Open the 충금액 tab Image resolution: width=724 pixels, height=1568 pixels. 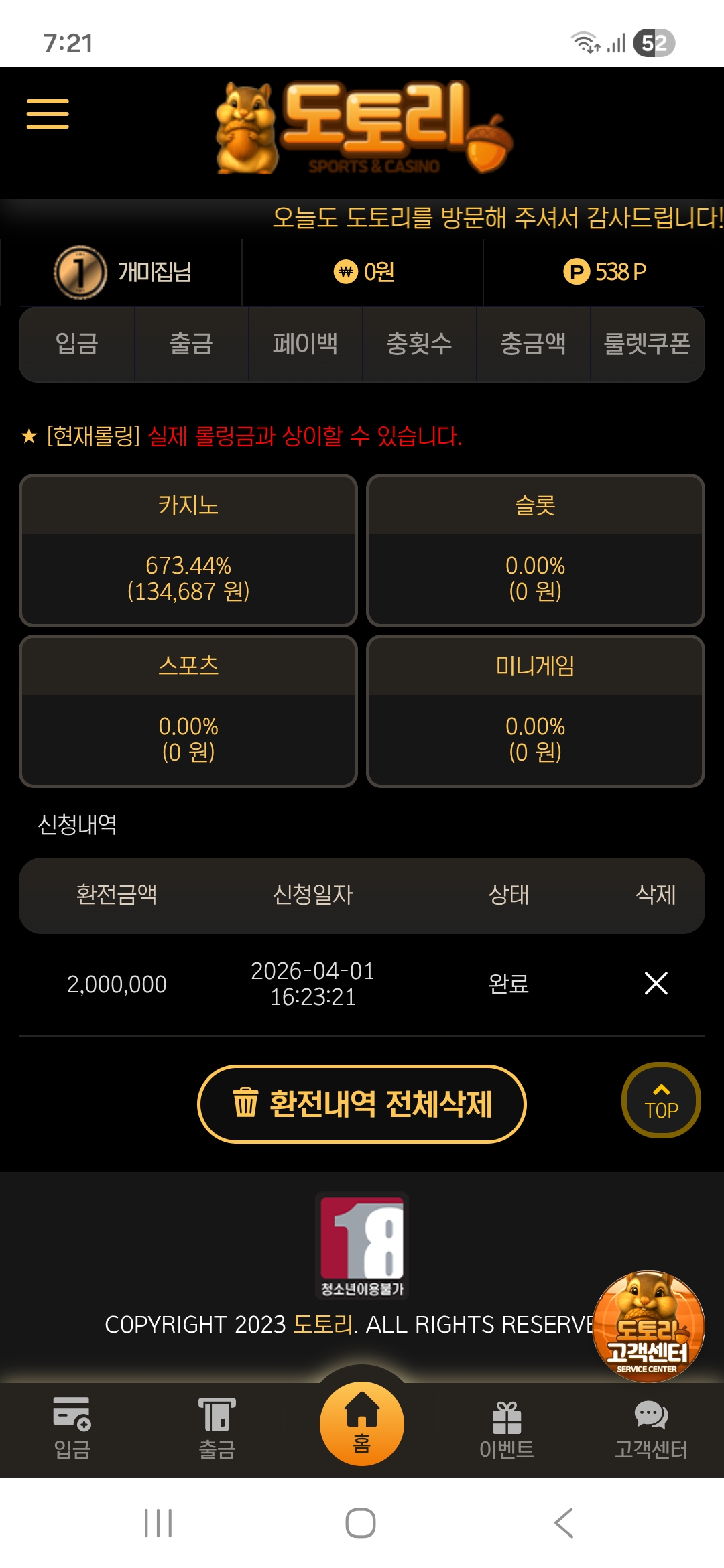pos(533,344)
